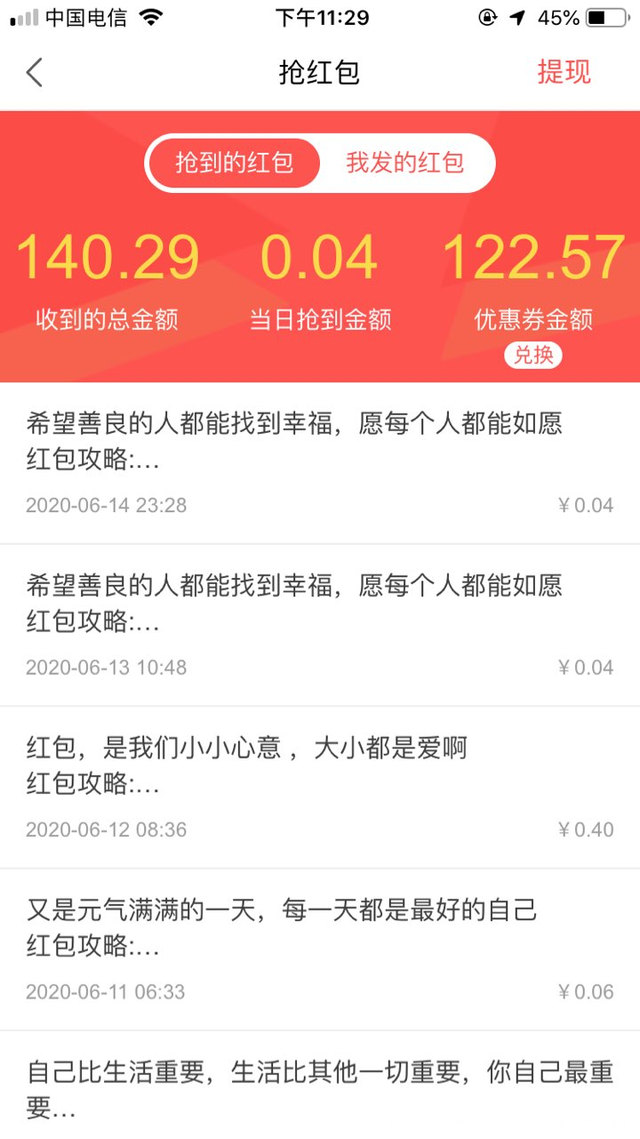The height and width of the screenshot is (1139, 640).
Task: View the red packet 红包，是我们小小心意
Action: coord(320,787)
